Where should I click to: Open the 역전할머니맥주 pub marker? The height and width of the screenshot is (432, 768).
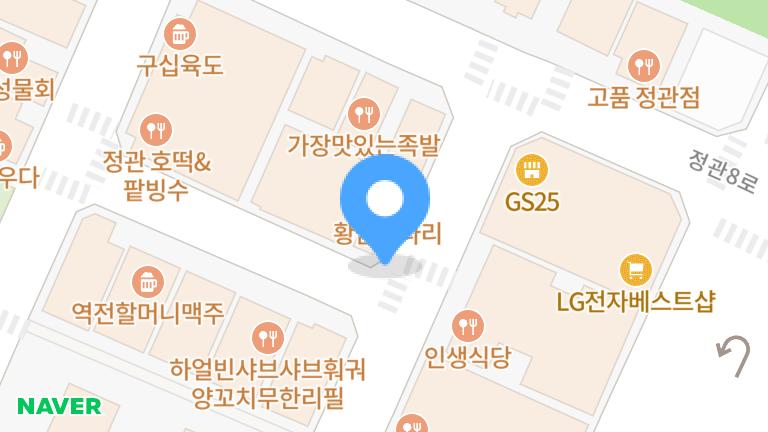click(x=148, y=282)
